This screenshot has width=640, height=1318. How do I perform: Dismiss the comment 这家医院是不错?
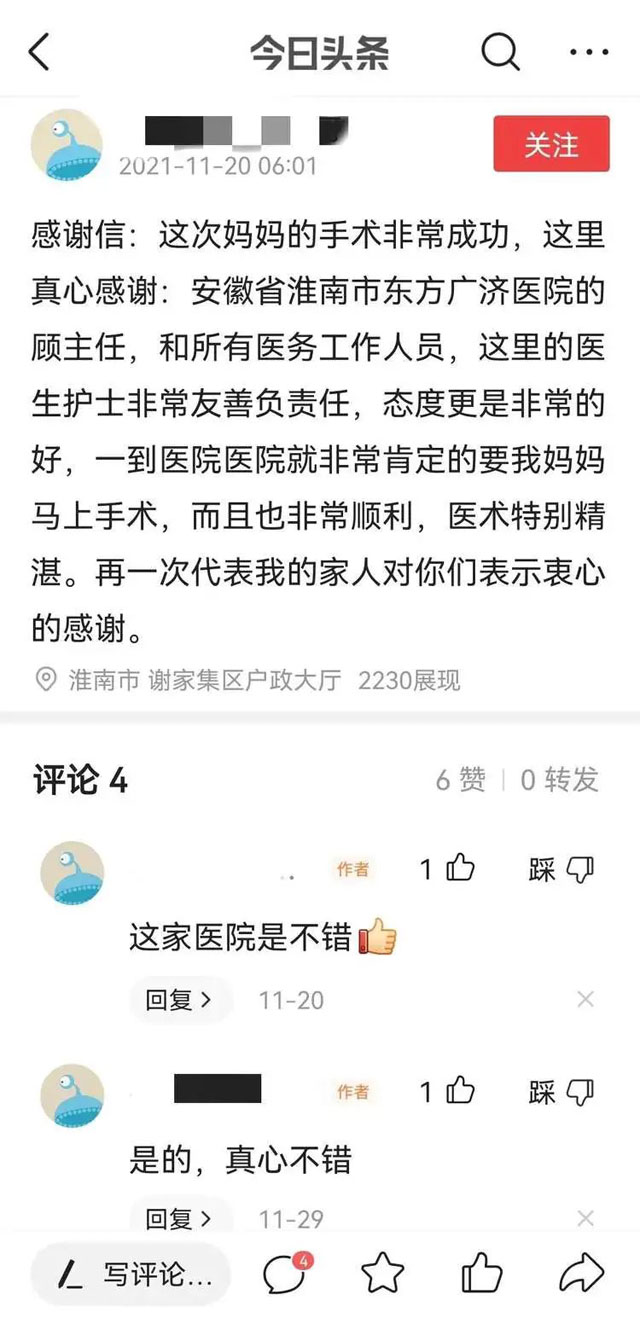click(586, 1000)
